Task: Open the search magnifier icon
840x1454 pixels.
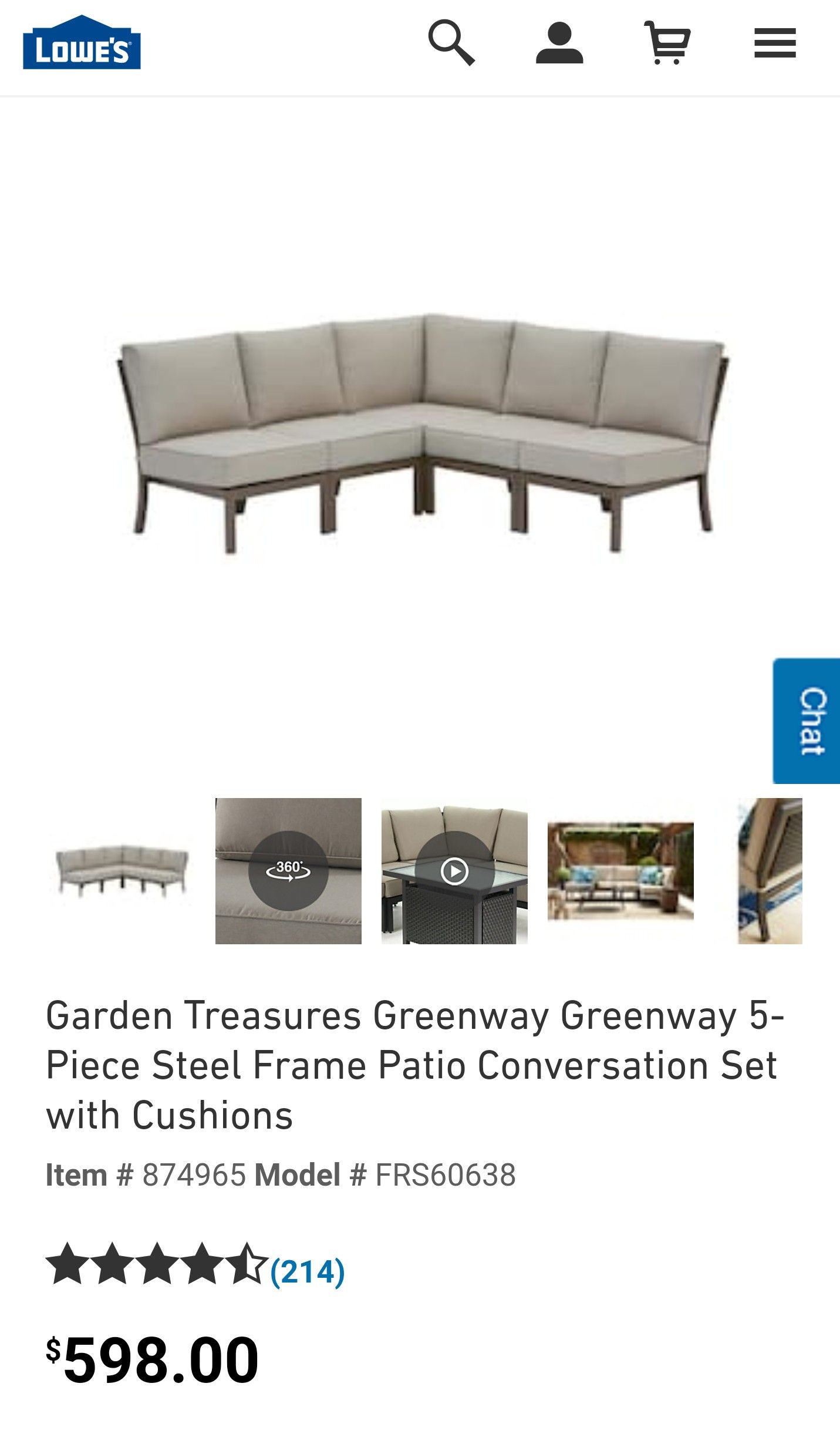Action: pyautogui.click(x=451, y=43)
